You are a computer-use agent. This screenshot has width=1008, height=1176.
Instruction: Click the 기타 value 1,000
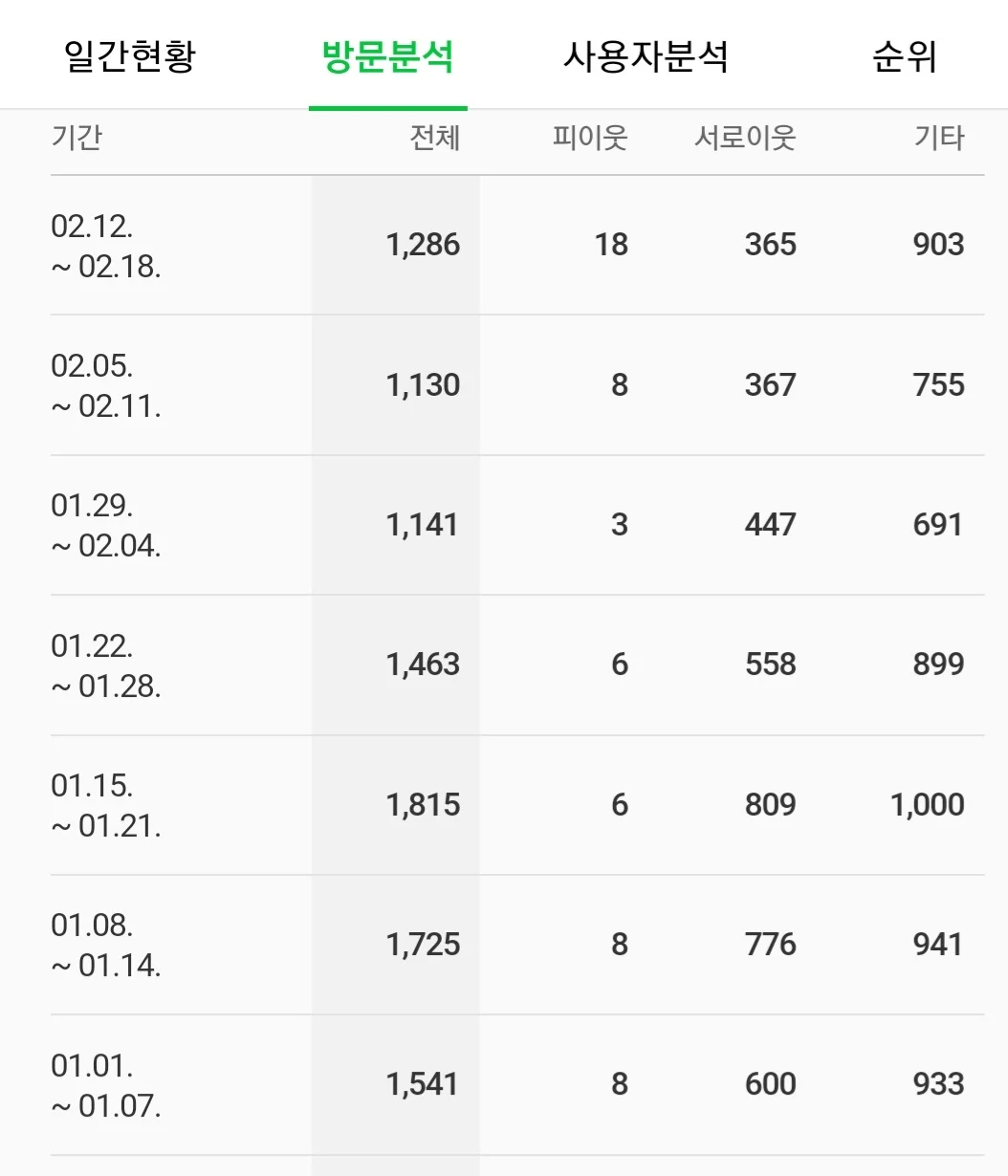(928, 804)
